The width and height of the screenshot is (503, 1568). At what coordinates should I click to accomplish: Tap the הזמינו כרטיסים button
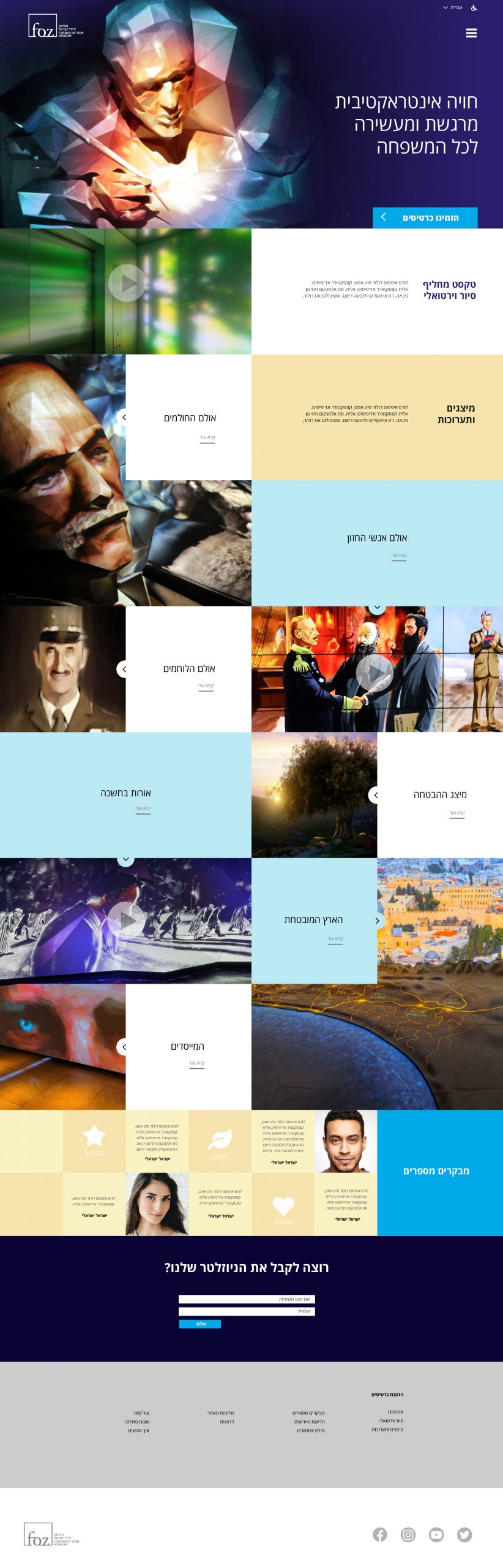click(425, 217)
